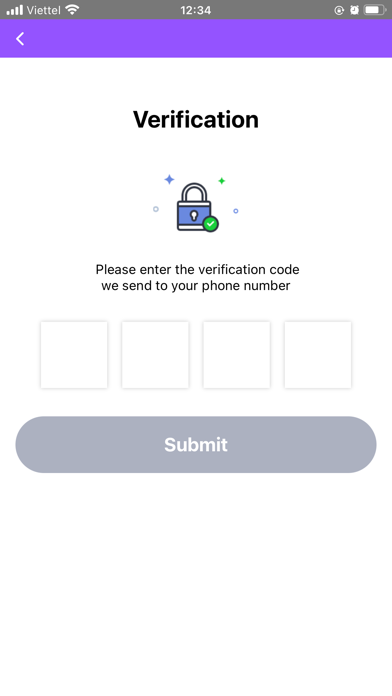The width and height of the screenshot is (392, 696).
Task: Hit the Submit button
Action: point(196,444)
